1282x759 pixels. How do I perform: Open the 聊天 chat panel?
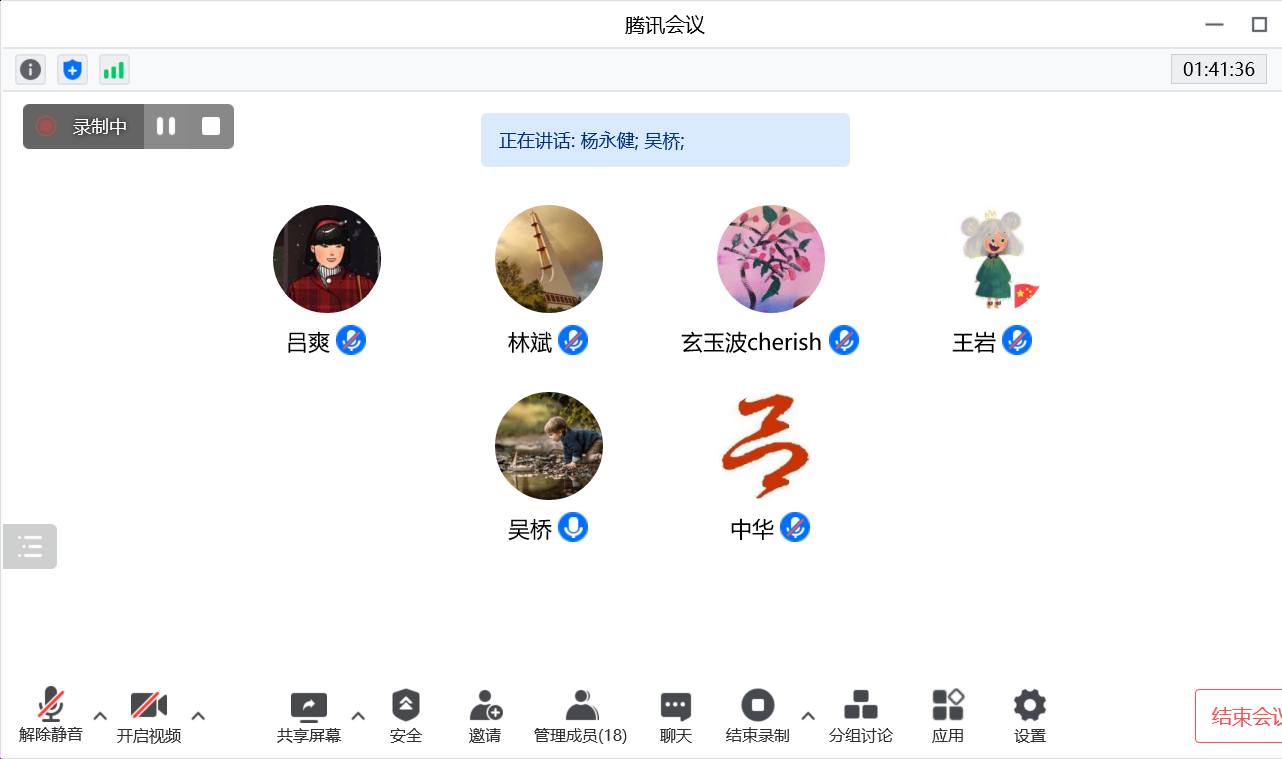[676, 715]
